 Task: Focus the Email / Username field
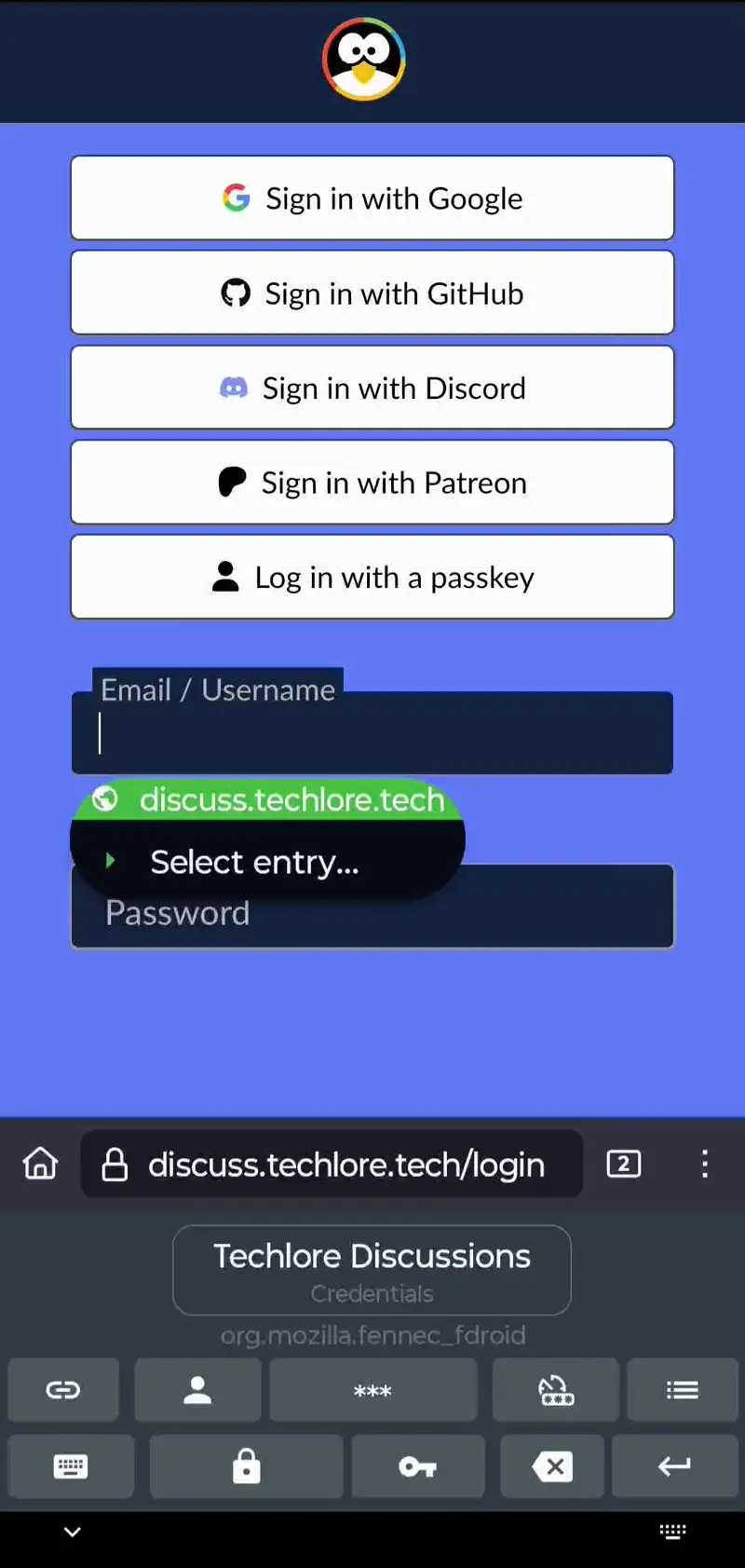372,734
